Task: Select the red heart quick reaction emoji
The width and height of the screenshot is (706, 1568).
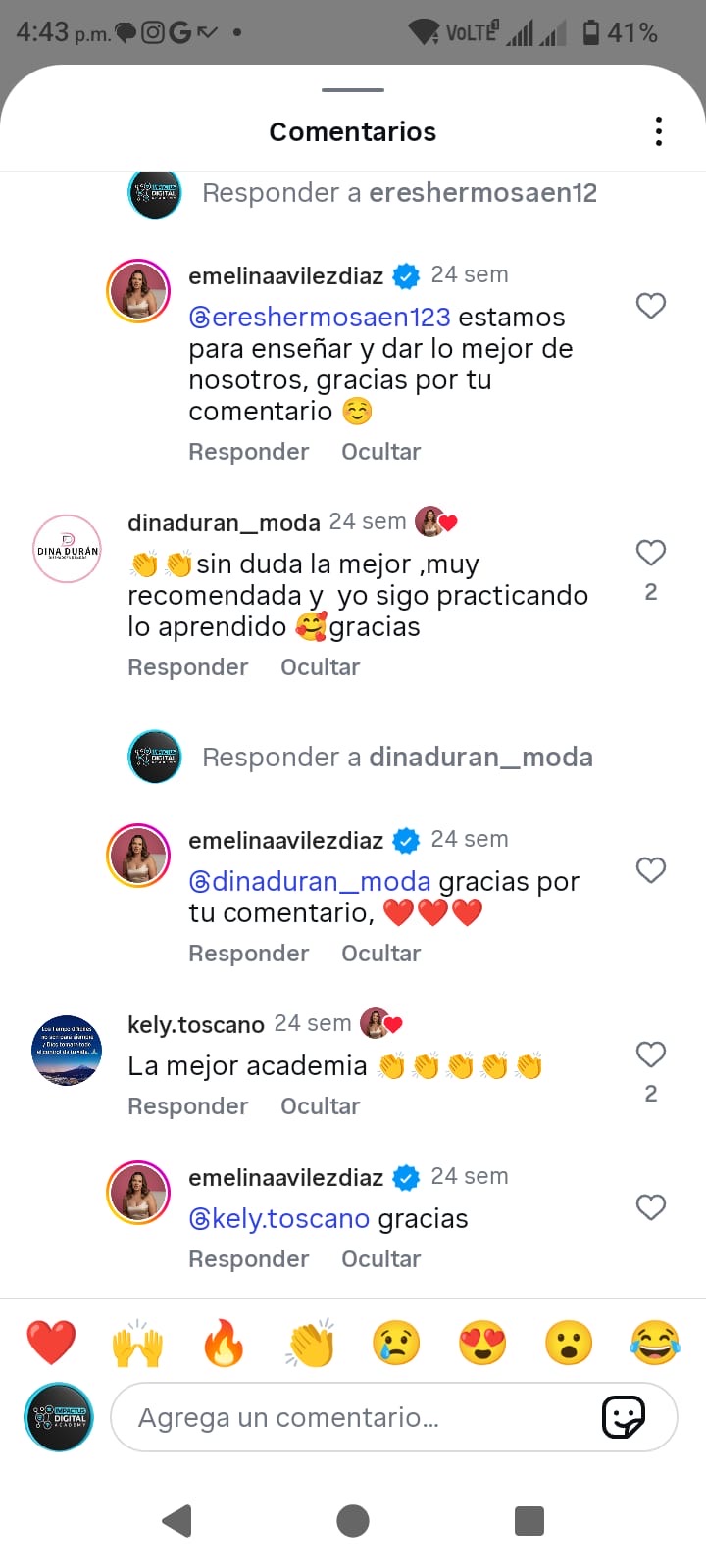Action: (51, 1343)
